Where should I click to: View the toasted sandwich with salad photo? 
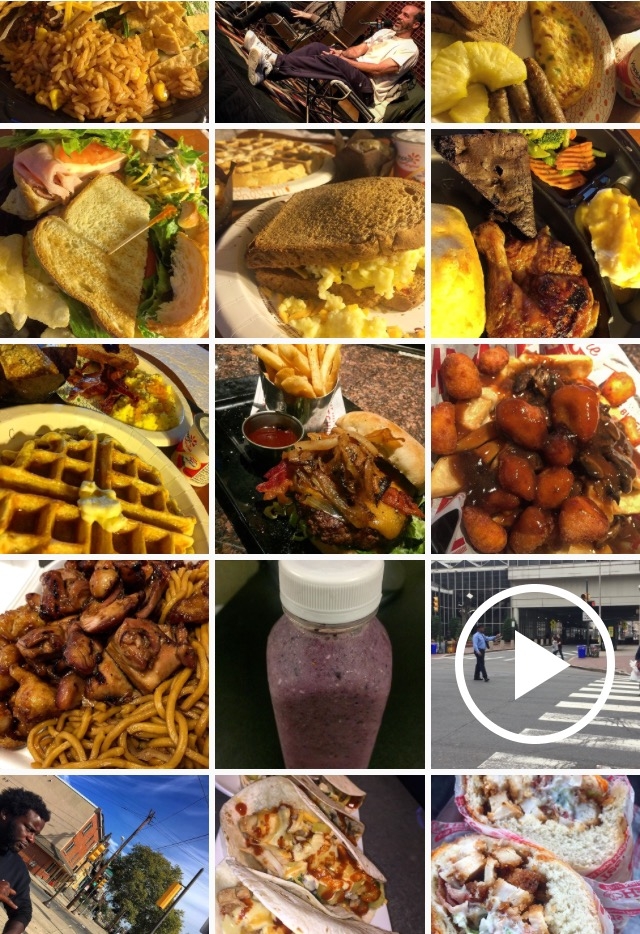104,233
